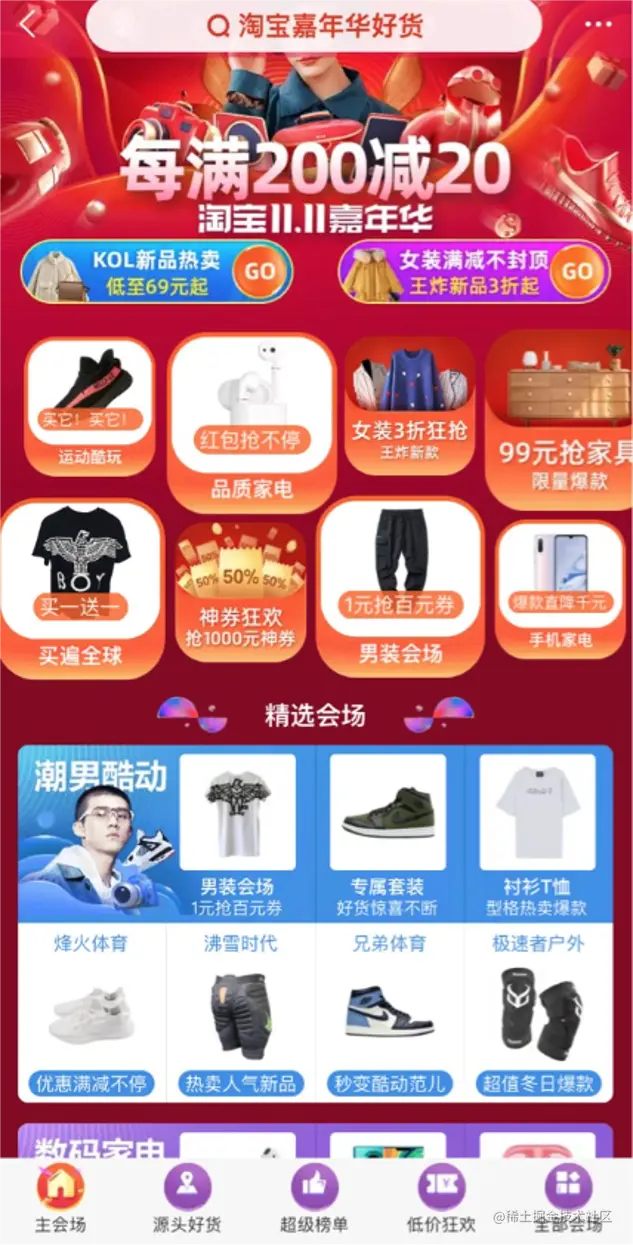This screenshot has height=1245, width=633.
Task: Open the 神券狂欢 coupon tile
Action: 240,590
